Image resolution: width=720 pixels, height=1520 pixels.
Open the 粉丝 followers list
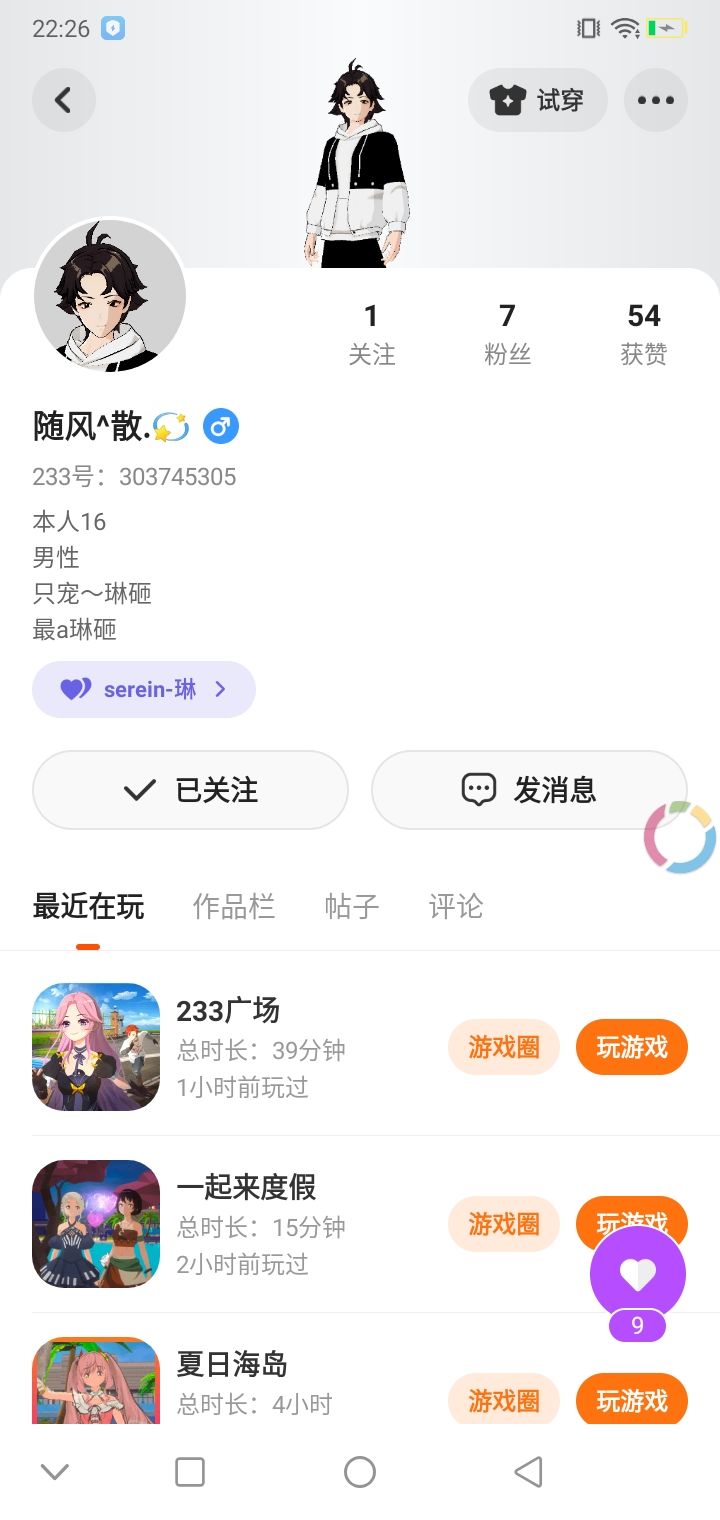pos(507,335)
